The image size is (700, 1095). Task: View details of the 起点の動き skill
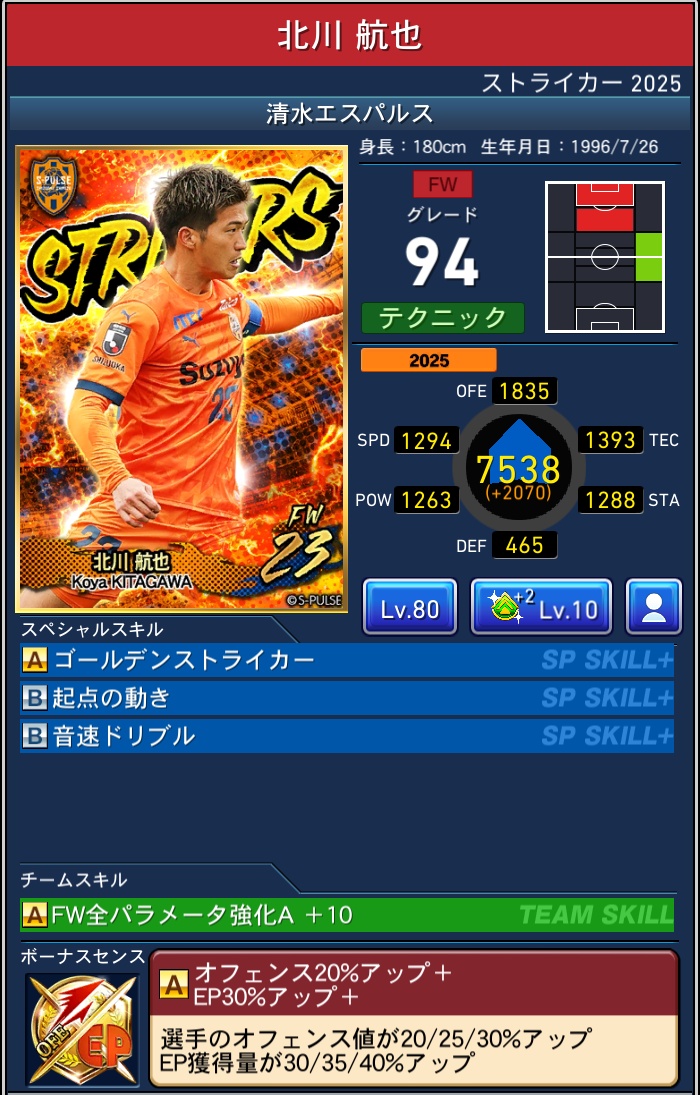[x=346, y=698]
